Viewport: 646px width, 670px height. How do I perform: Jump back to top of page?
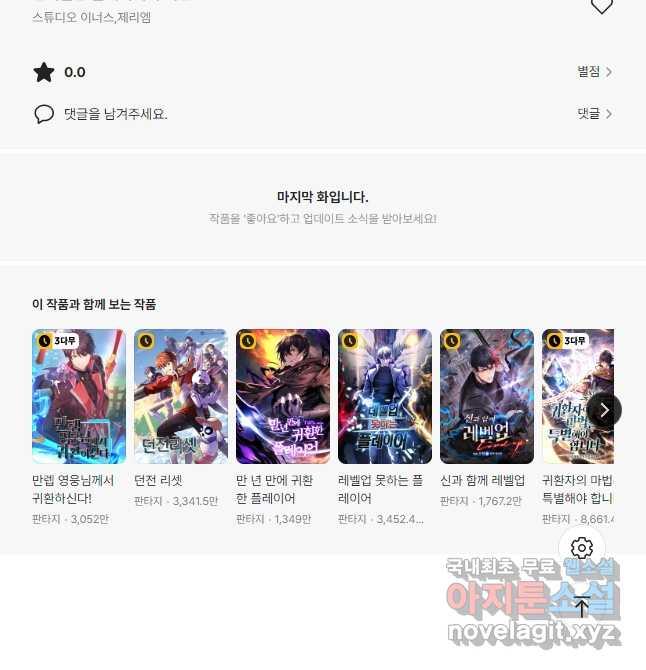[582, 606]
